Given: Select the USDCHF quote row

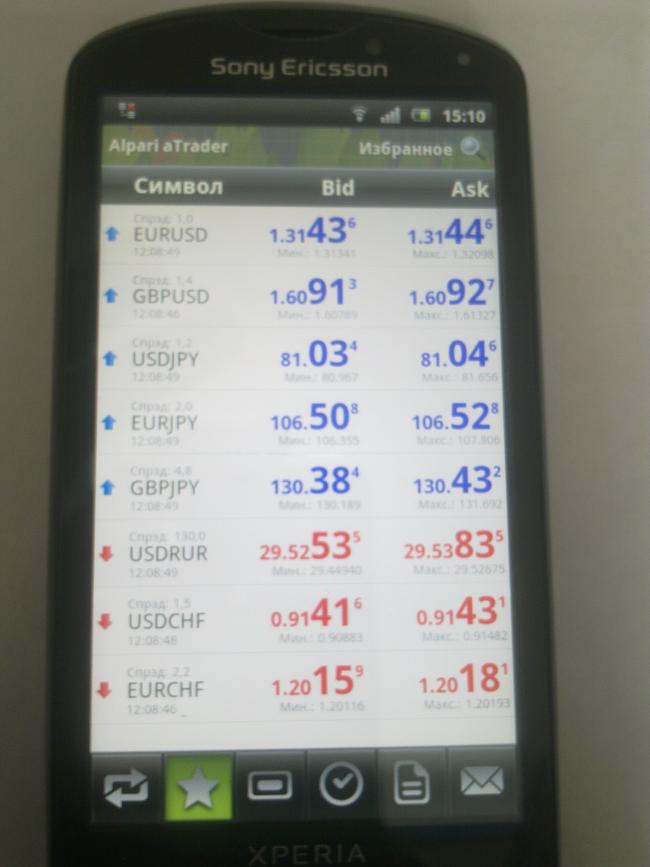Looking at the screenshot, I should point(302,620).
